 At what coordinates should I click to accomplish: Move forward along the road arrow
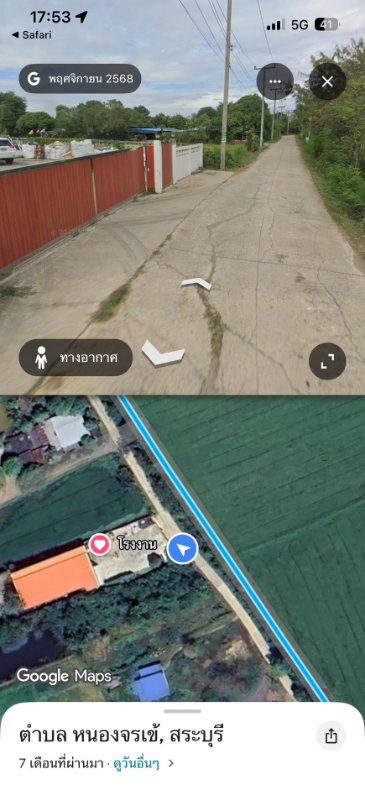[x=196, y=284]
